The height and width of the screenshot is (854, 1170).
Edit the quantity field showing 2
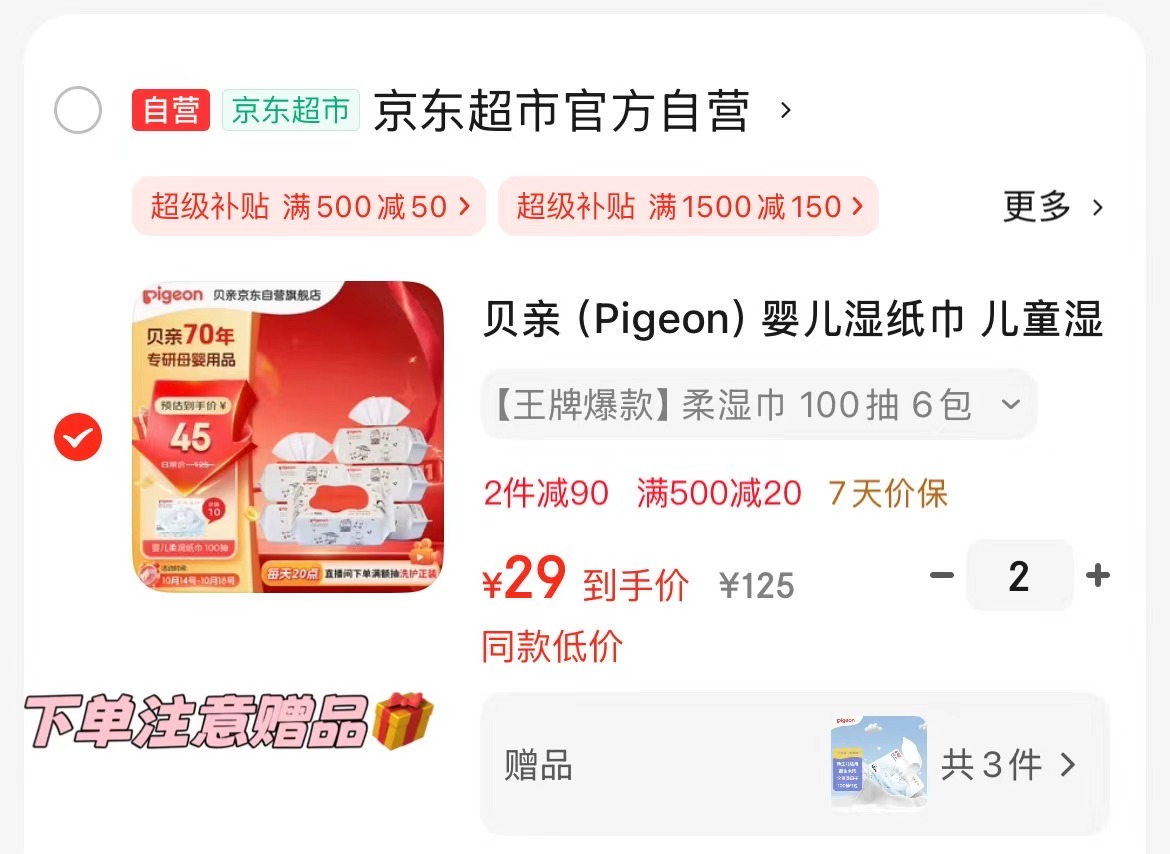[x=1019, y=576]
